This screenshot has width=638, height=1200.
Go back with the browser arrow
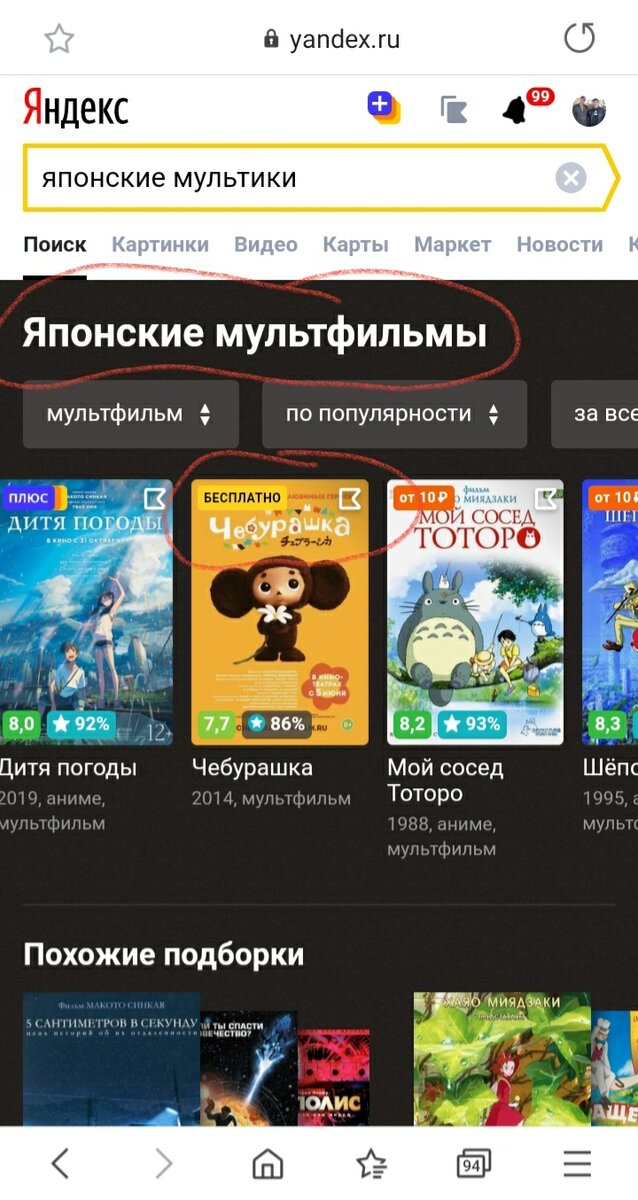(x=60, y=1163)
